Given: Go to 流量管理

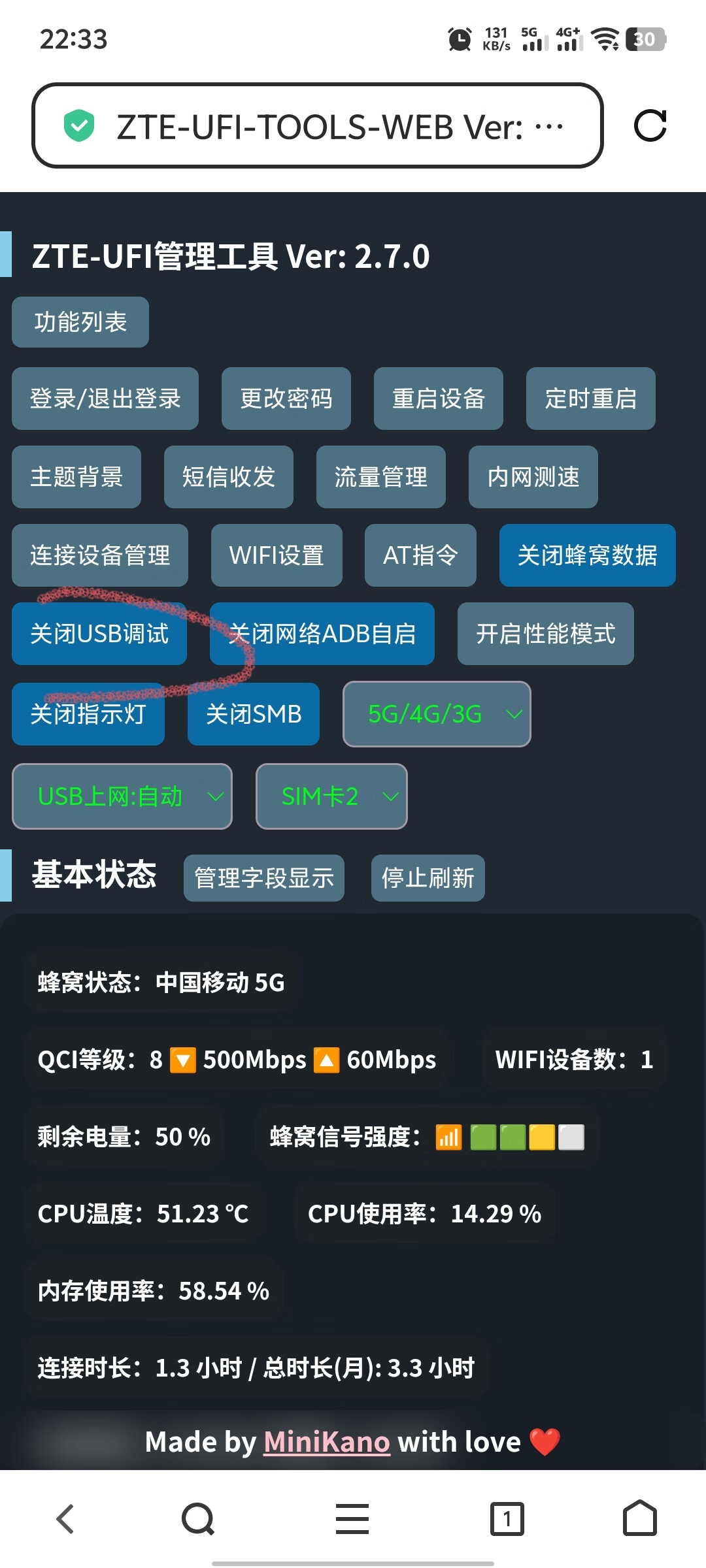Looking at the screenshot, I should point(381,477).
